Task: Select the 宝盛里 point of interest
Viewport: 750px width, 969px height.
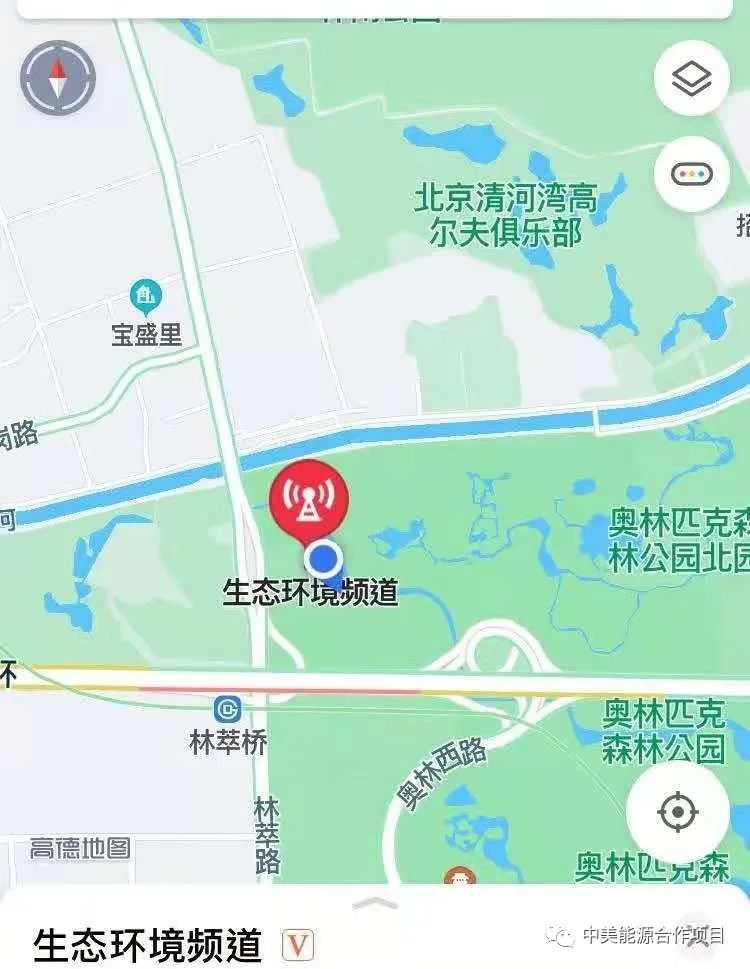Action: 146,295
